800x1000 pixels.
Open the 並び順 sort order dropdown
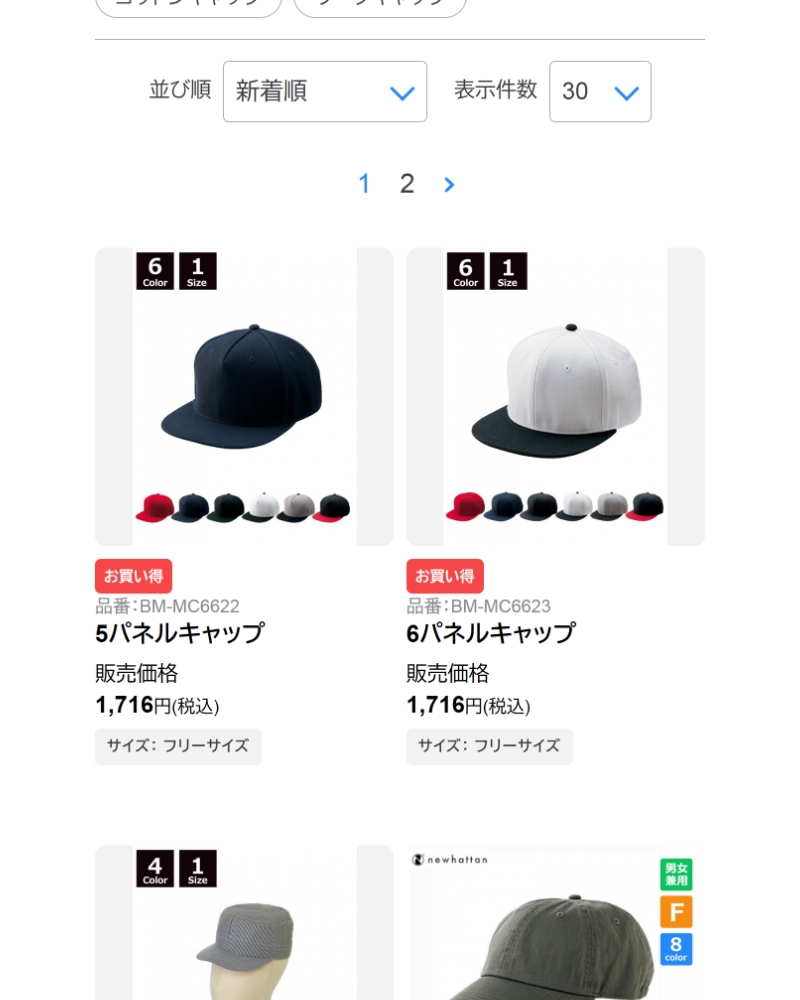[324, 92]
